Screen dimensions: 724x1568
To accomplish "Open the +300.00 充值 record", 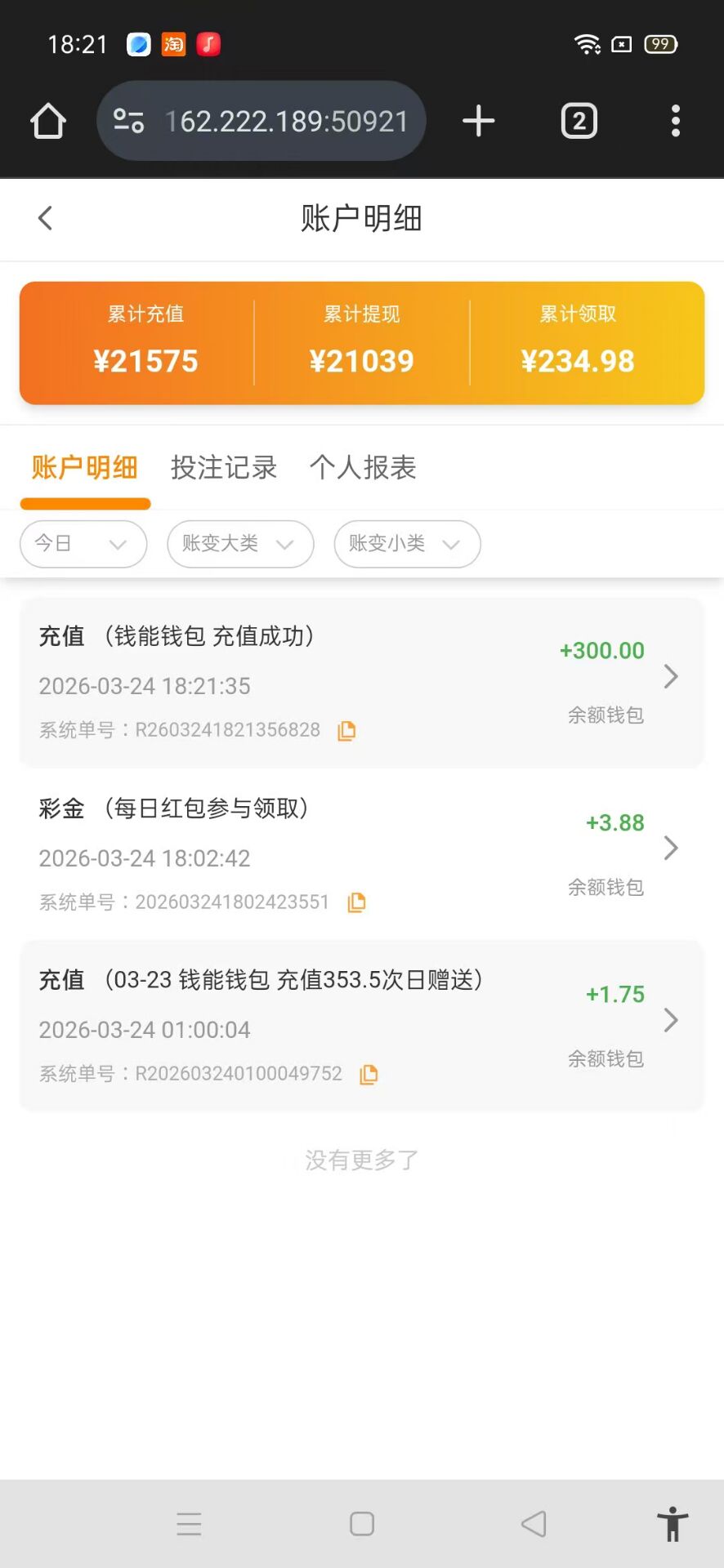I will (x=671, y=676).
